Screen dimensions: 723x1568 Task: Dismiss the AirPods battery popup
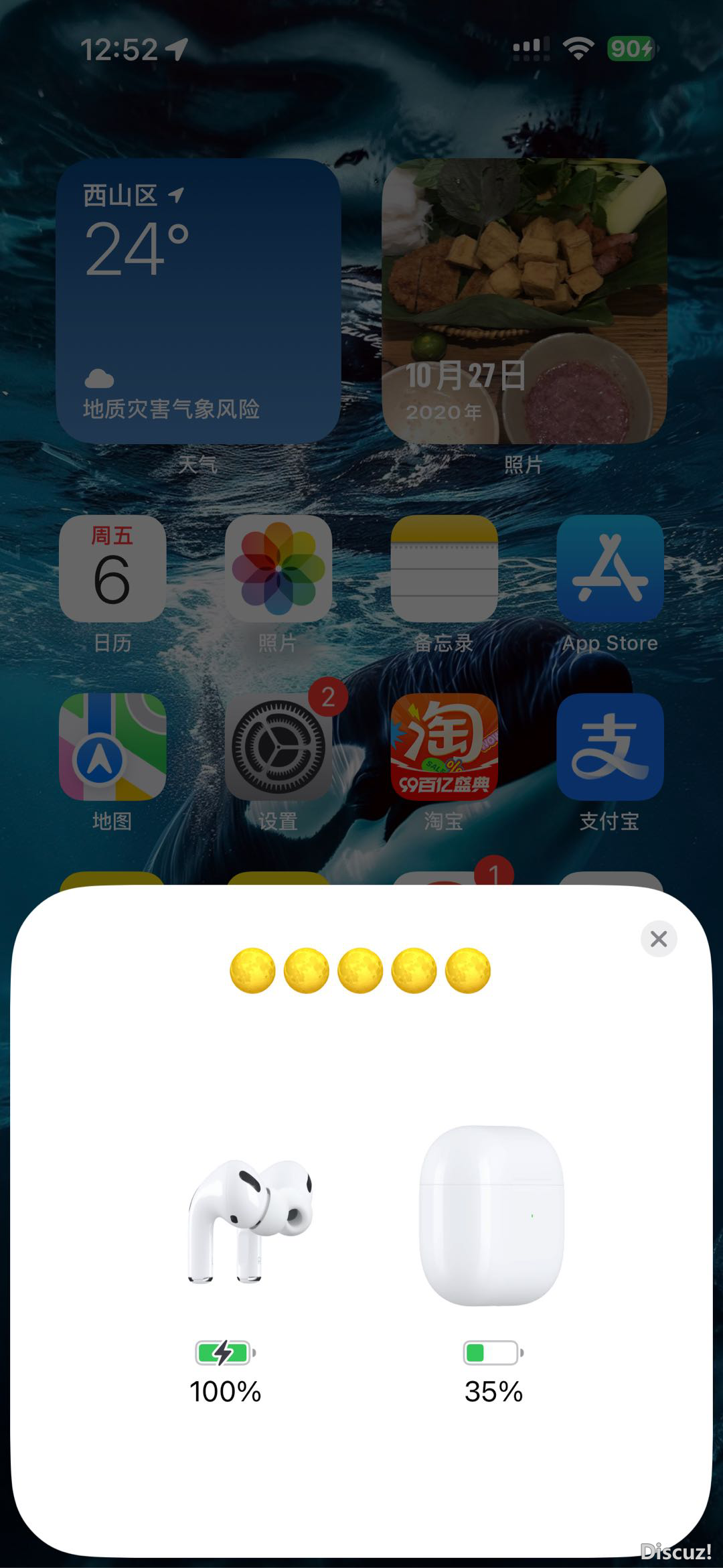tap(659, 938)
